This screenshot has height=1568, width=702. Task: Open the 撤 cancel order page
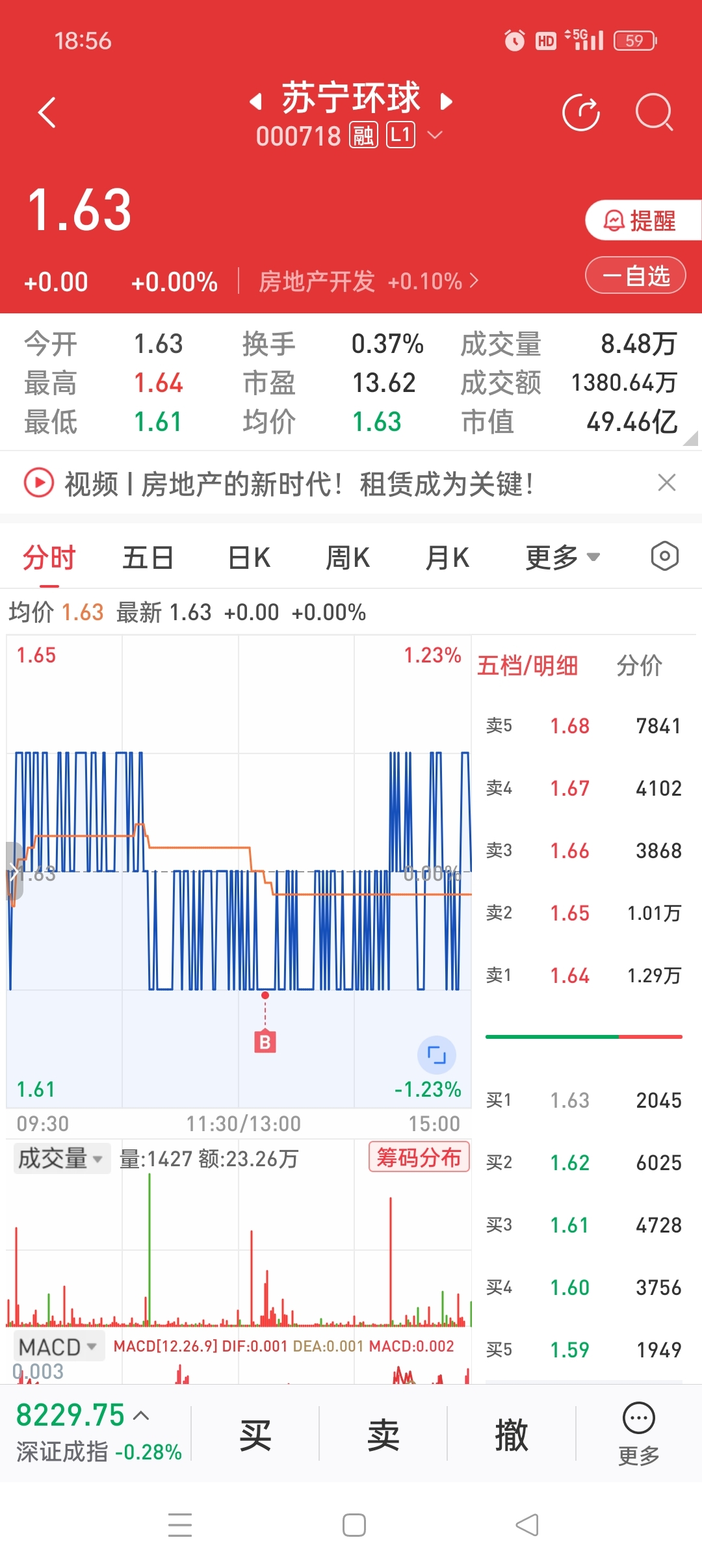[512, 1434]
